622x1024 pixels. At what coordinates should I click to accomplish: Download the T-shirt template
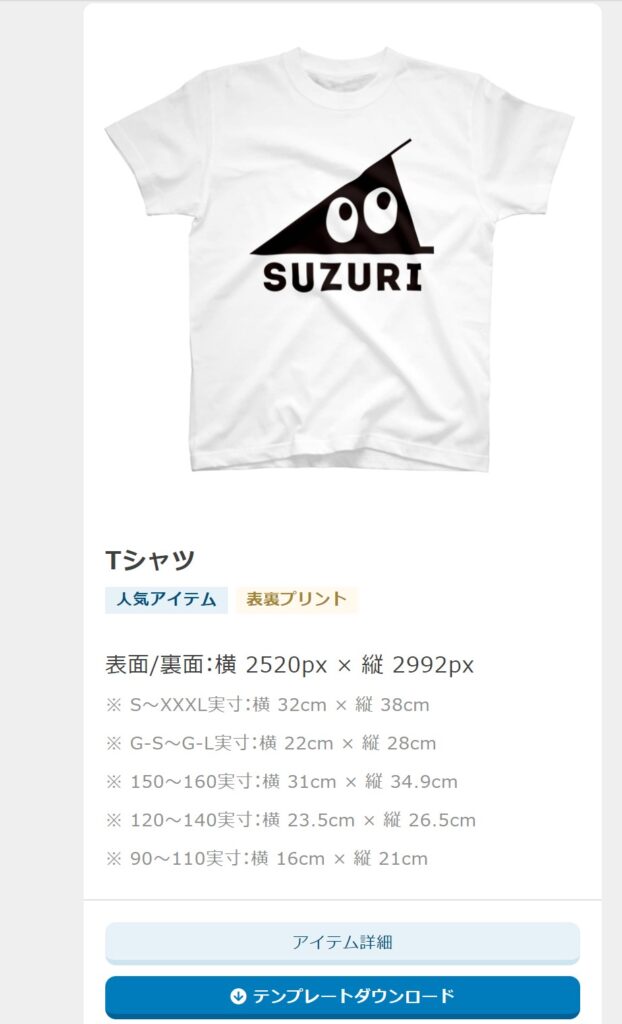[342, 996]
